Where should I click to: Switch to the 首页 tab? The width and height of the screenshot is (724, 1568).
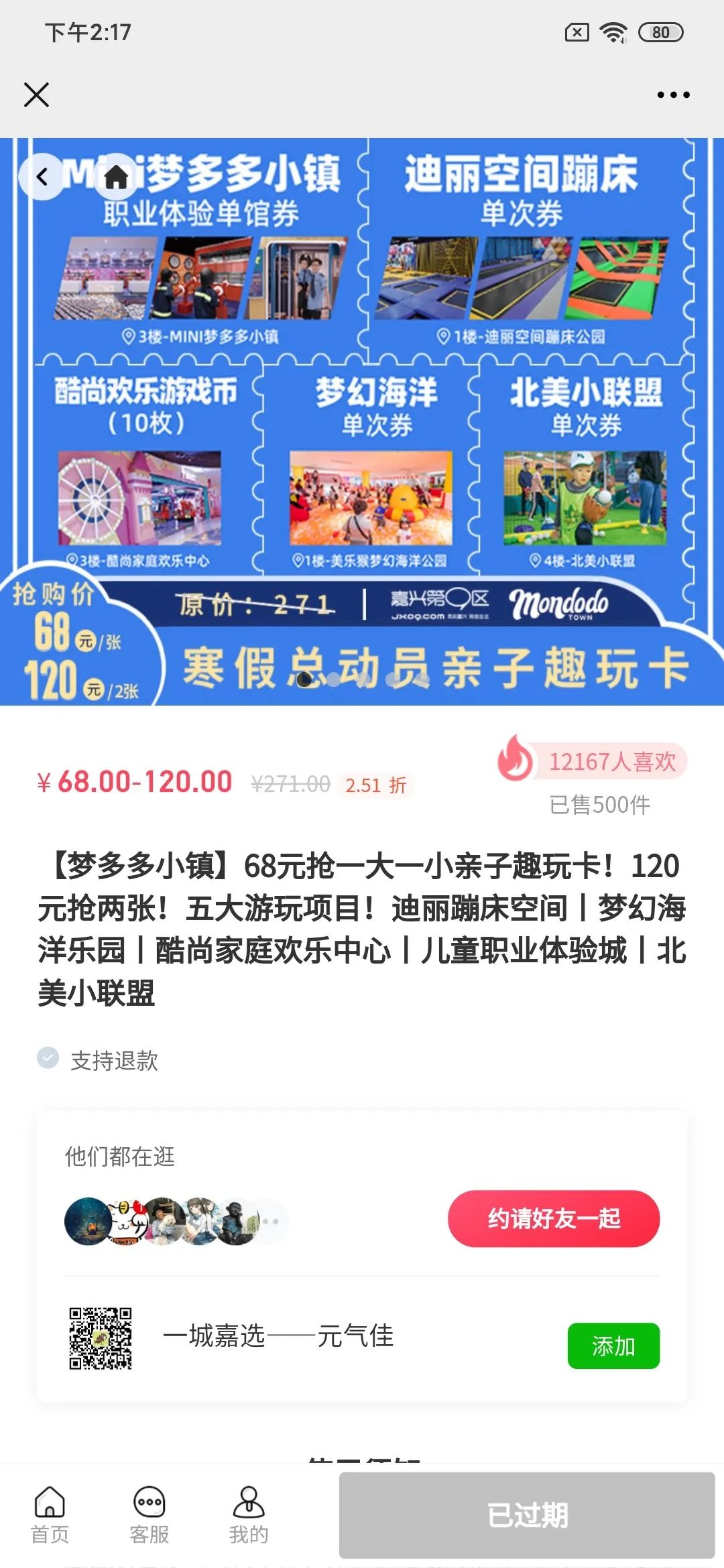[x=50, y=1514]
